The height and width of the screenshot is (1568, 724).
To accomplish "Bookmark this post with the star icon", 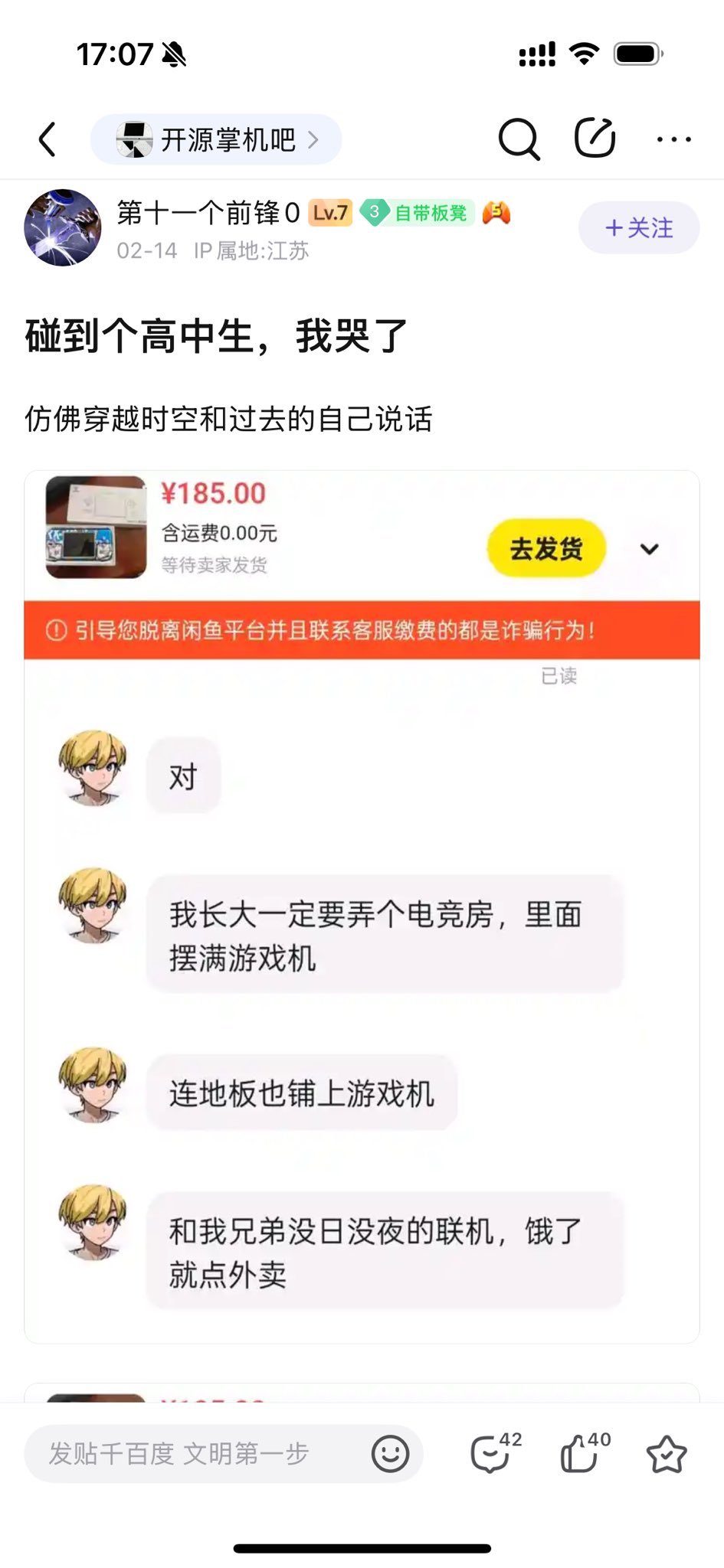I will [667, 1453].
